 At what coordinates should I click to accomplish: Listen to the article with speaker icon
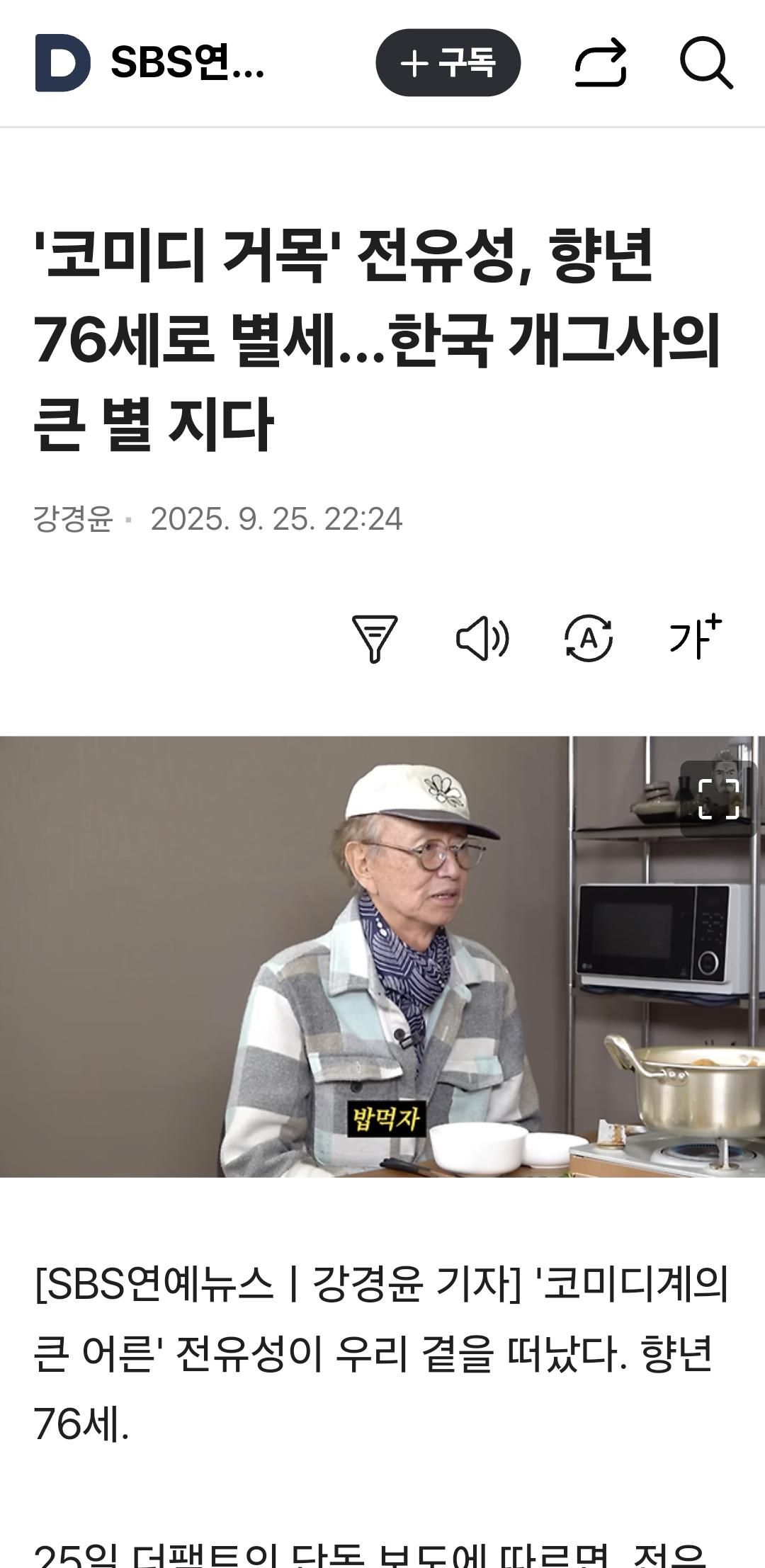click(x=482, y=638)
